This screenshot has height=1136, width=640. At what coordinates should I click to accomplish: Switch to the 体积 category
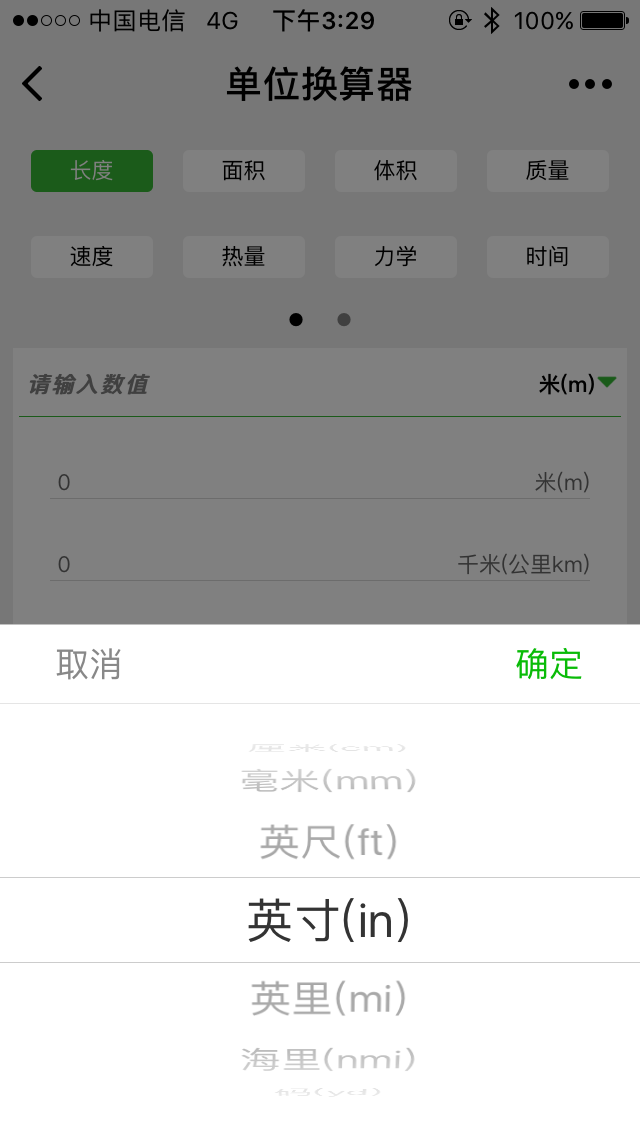click(x=396, y=171)
